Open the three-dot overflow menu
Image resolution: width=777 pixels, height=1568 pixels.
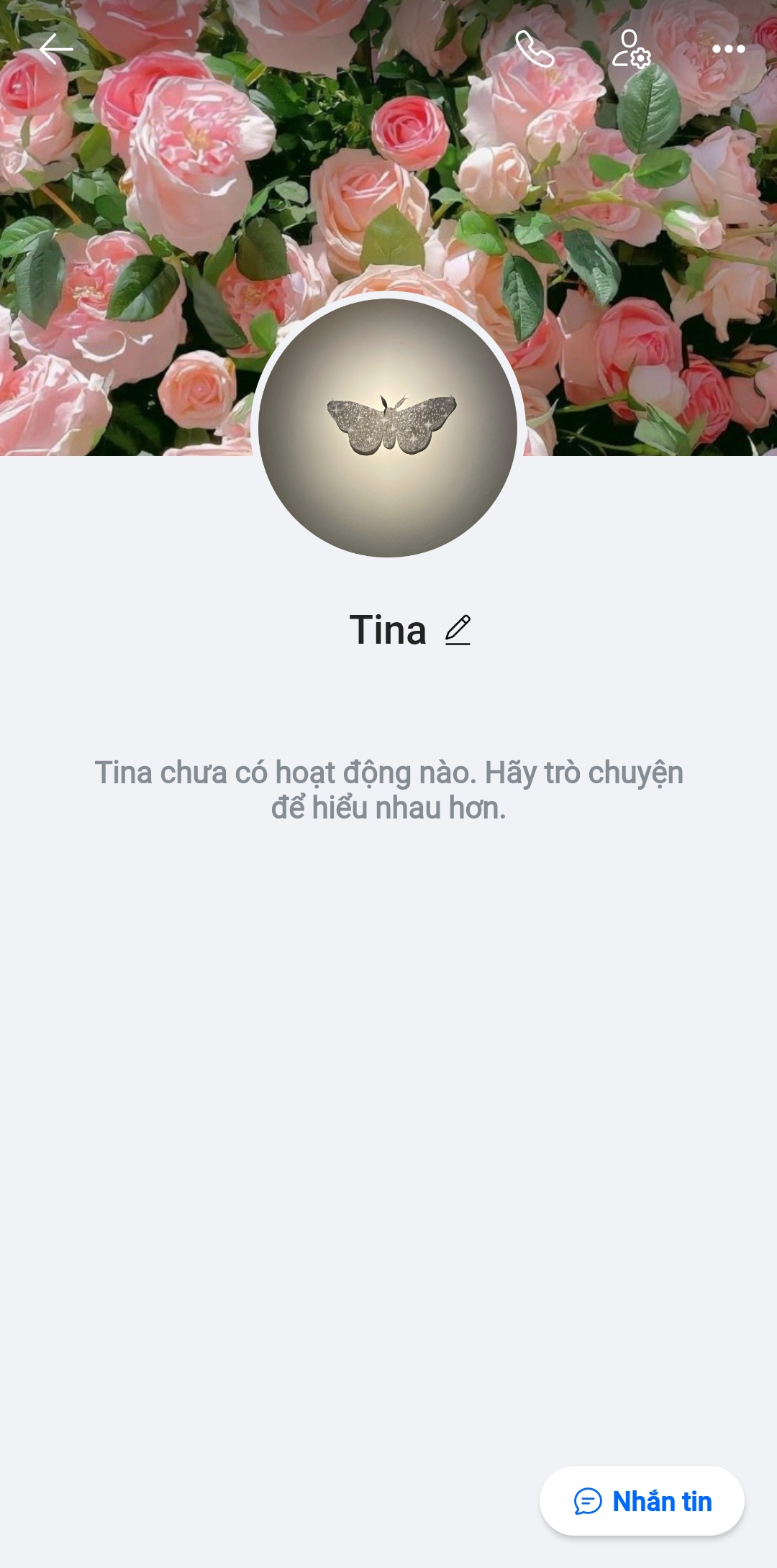pyautogui.click(x=728, y=50)
